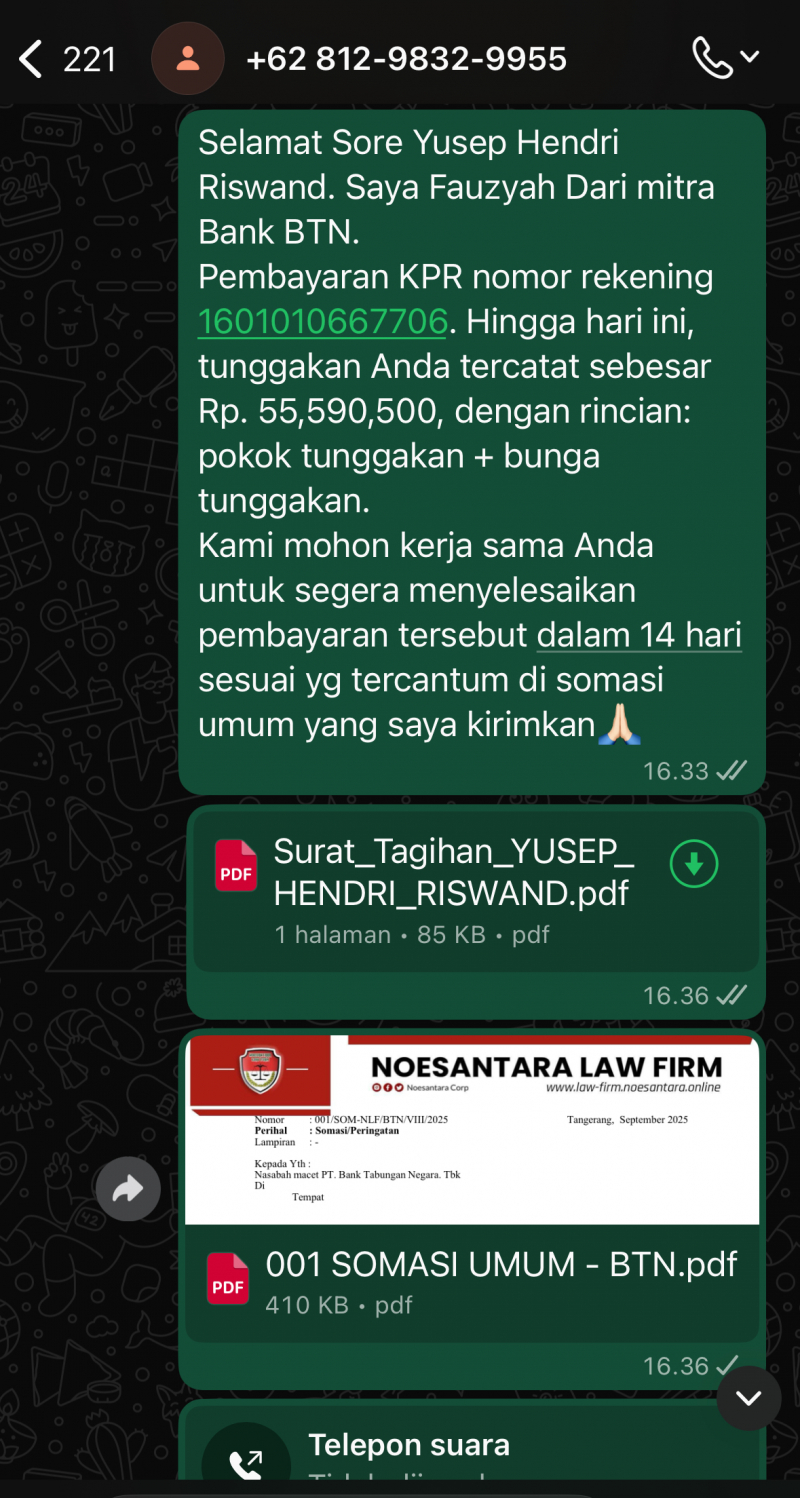Download Surat_Tagihan_YUSEP_HENDRI_RISWAND.pdf
The image size is (800, 1498).
pyautogui.click(x=694, y=864)
